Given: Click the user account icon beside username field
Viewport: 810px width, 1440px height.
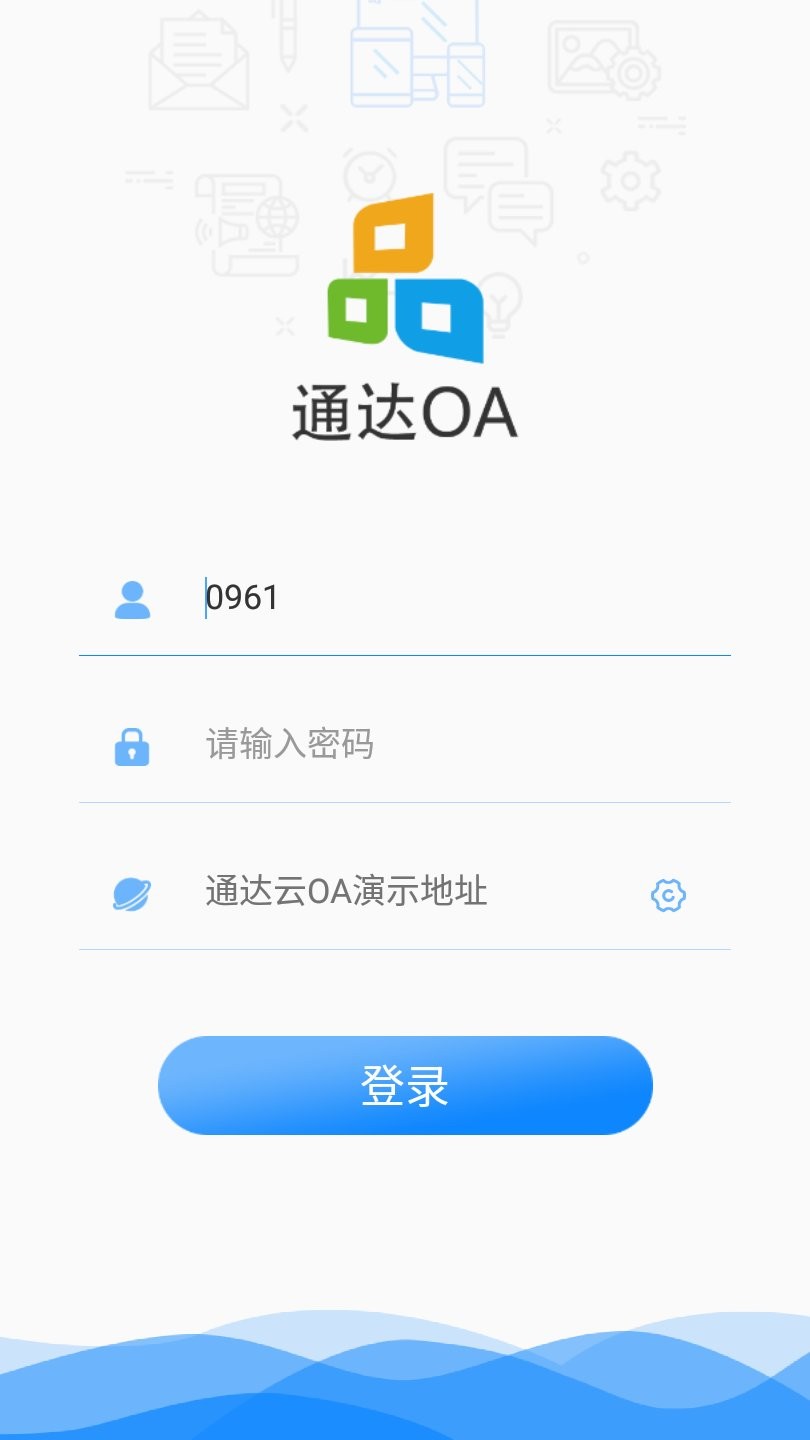Looking at the screenshot, I should 131,598.
